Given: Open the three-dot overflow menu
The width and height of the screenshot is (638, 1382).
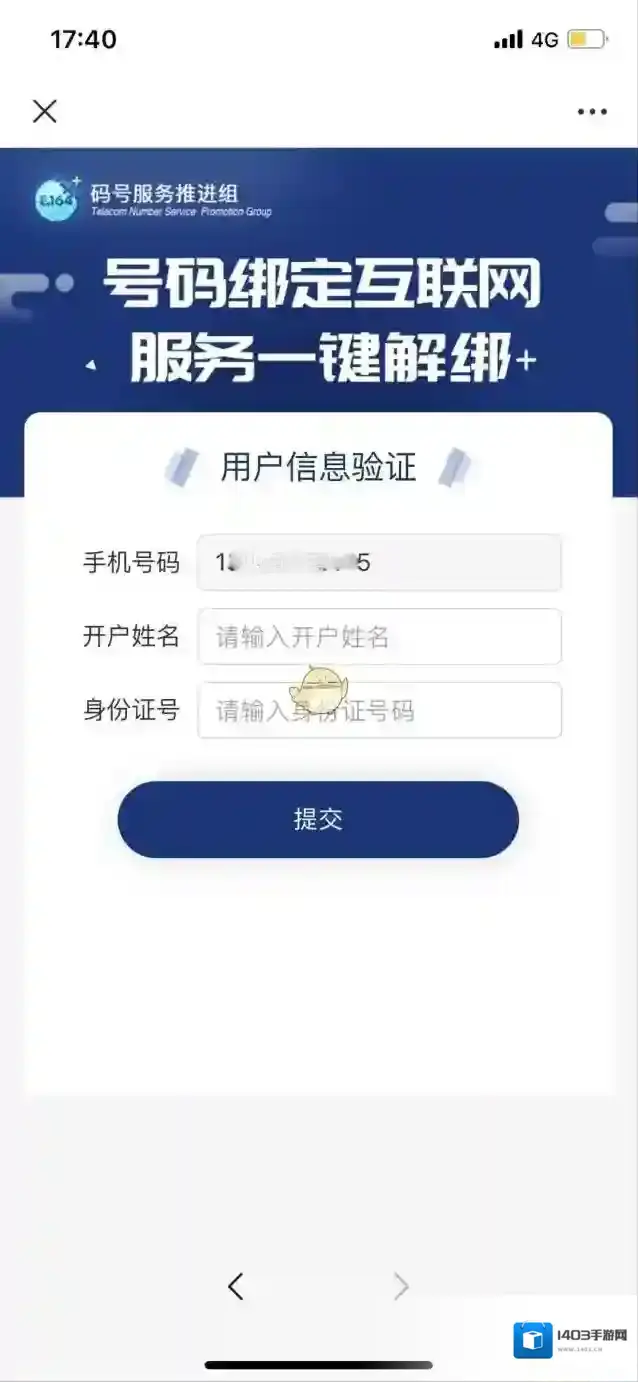Looking at the screenshot, I should (x=592, y=112).
